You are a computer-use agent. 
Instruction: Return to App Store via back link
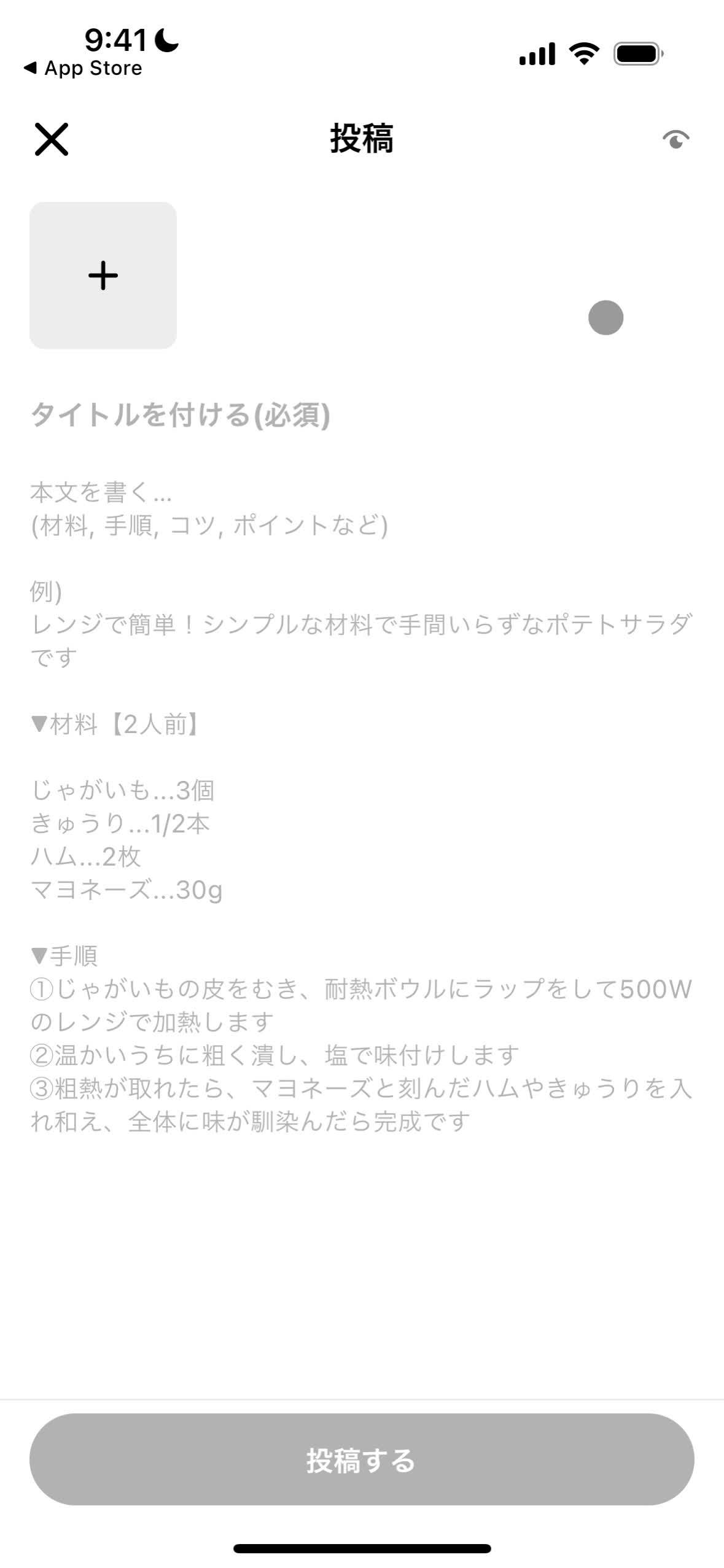pos(83,68)
